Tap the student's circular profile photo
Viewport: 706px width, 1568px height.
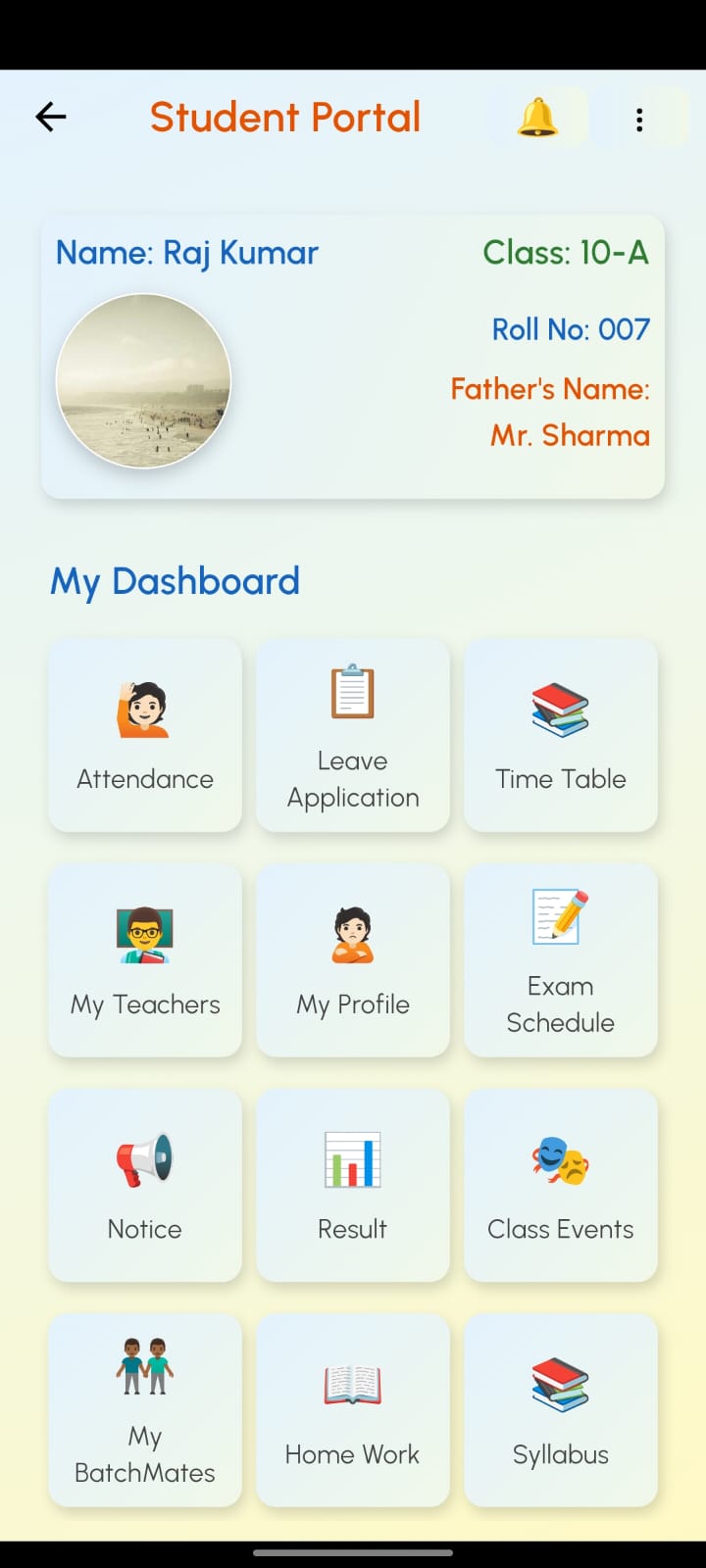point(144,380)
